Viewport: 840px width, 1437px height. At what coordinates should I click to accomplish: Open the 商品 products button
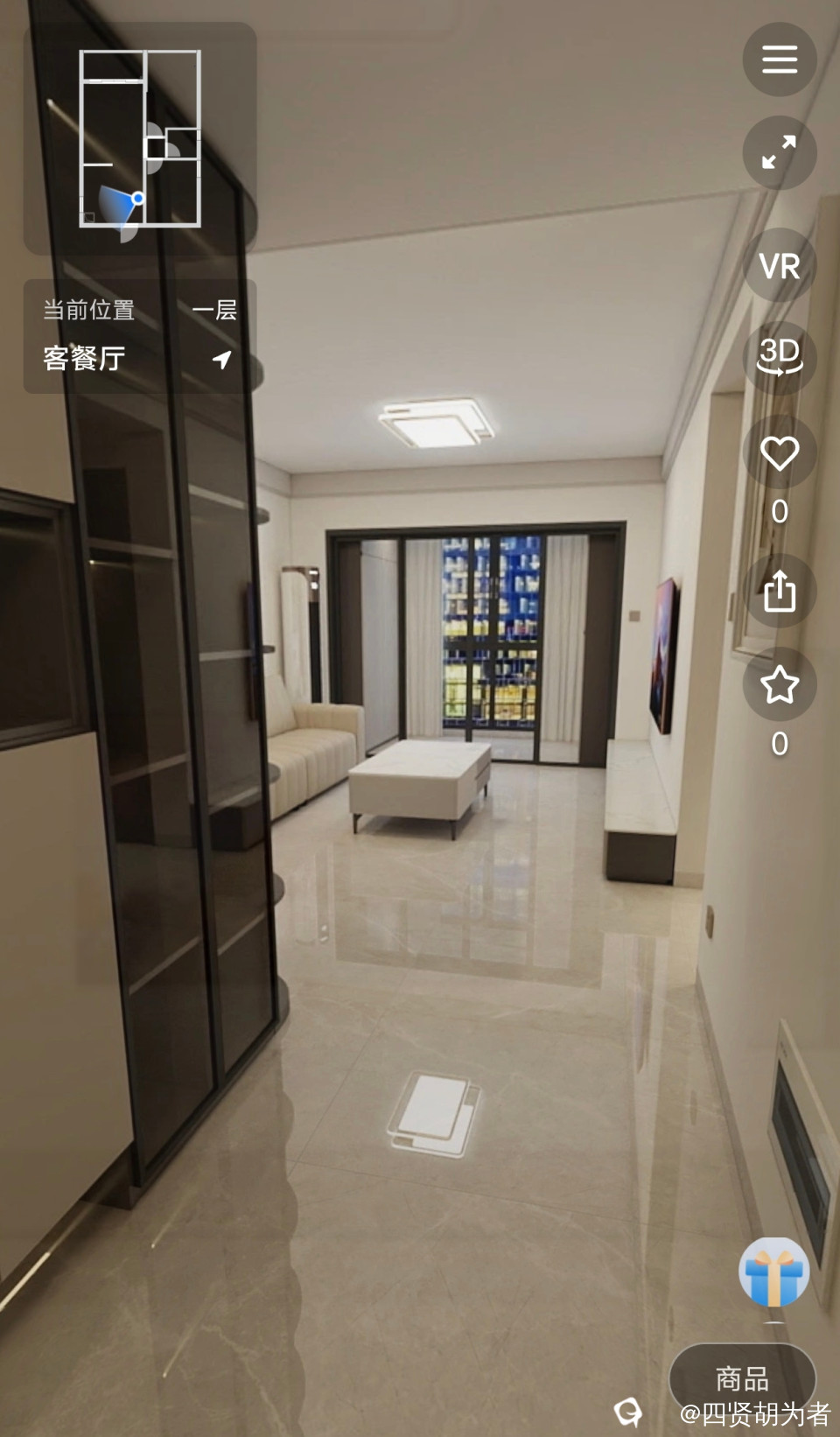(x=742, y=1379)
